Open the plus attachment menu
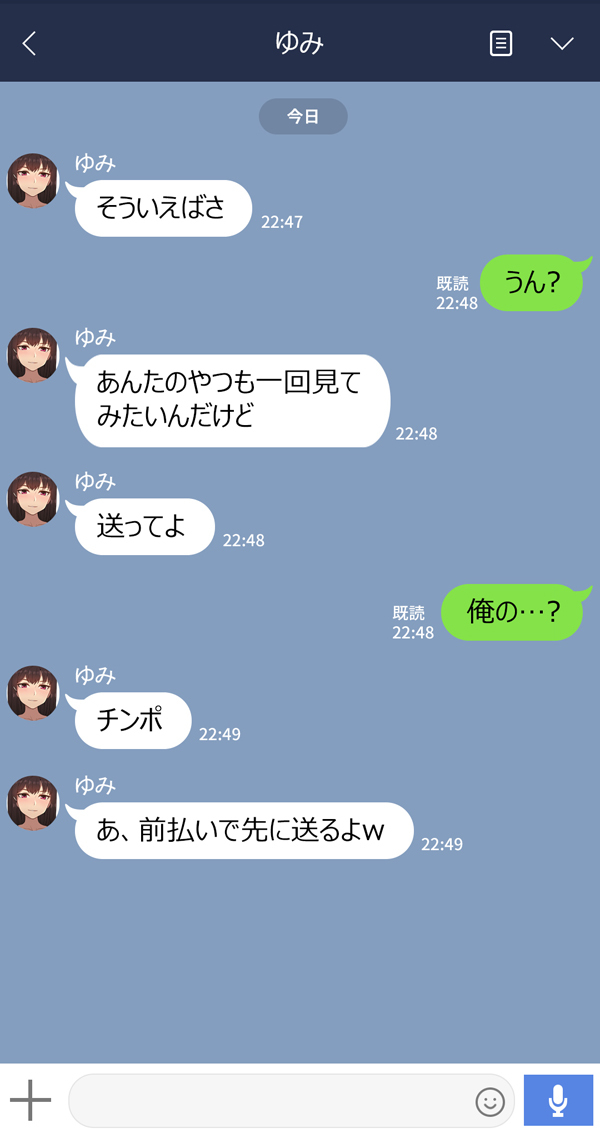Screen dimensions: 600x1138 click(x=31, y=1101)
